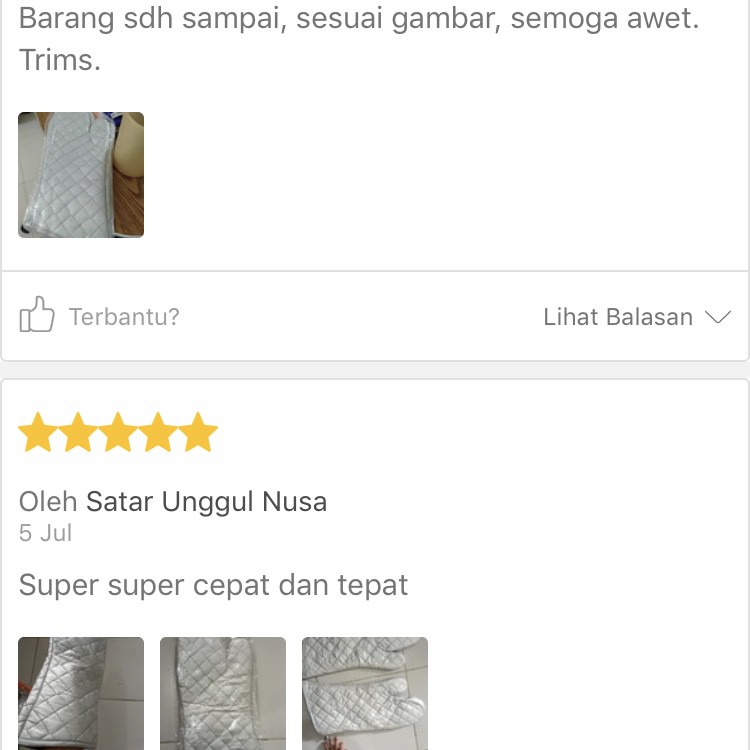Viewport: 750px width, 750px height.
Task: Open reviewer Satar Unggul Nusa's profile
Action: [206, 501]
